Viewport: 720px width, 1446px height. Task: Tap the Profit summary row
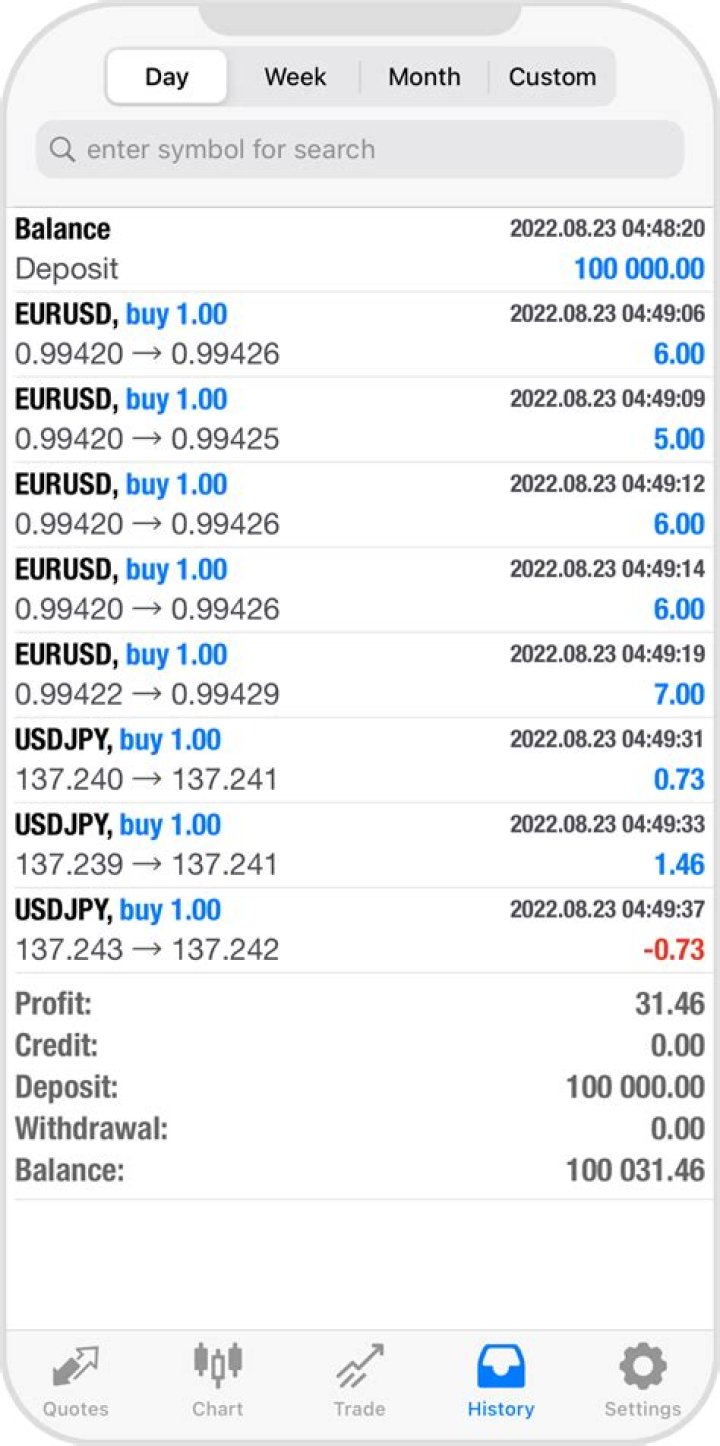point(360,1003)
